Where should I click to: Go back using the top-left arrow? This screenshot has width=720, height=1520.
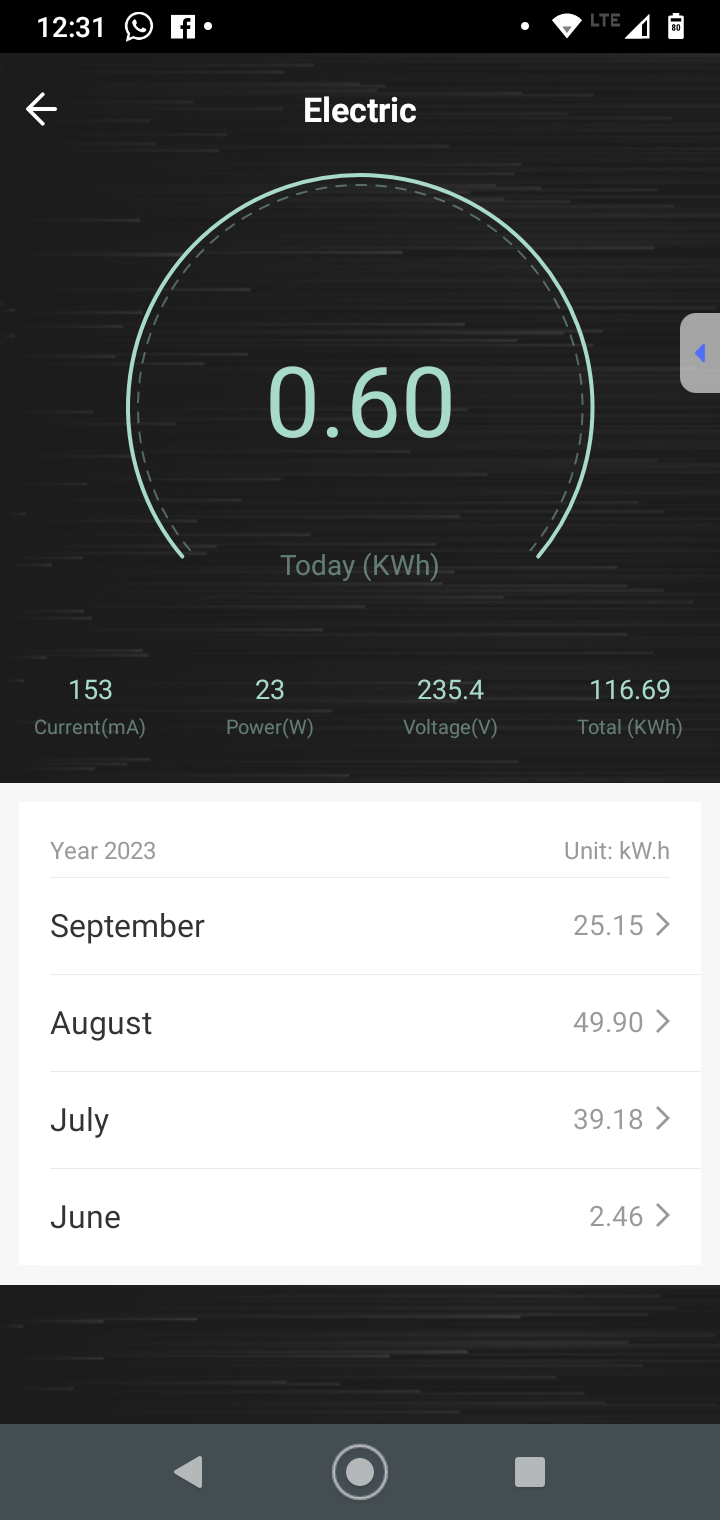tap(41, 109)
